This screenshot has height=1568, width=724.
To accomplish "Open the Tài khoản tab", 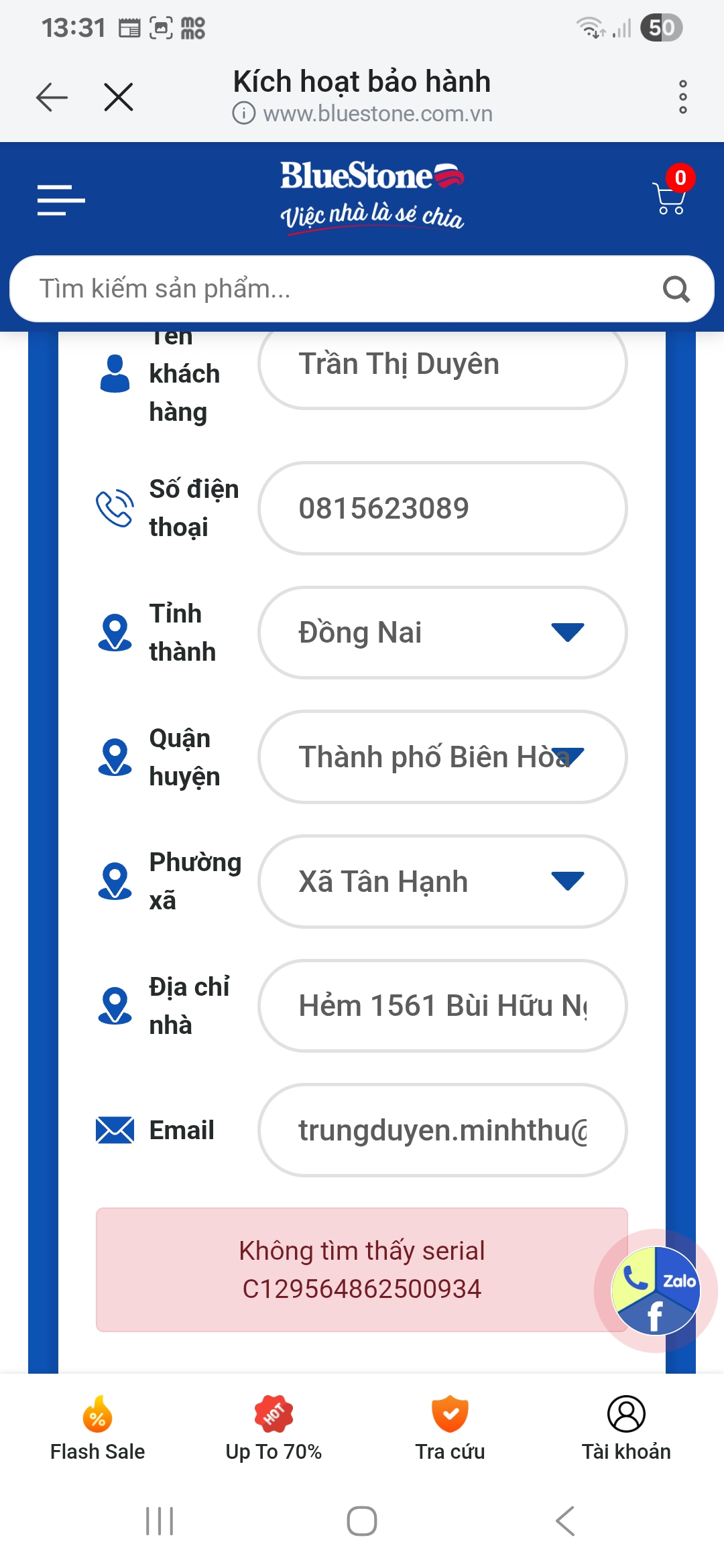I will [626, 1429].
